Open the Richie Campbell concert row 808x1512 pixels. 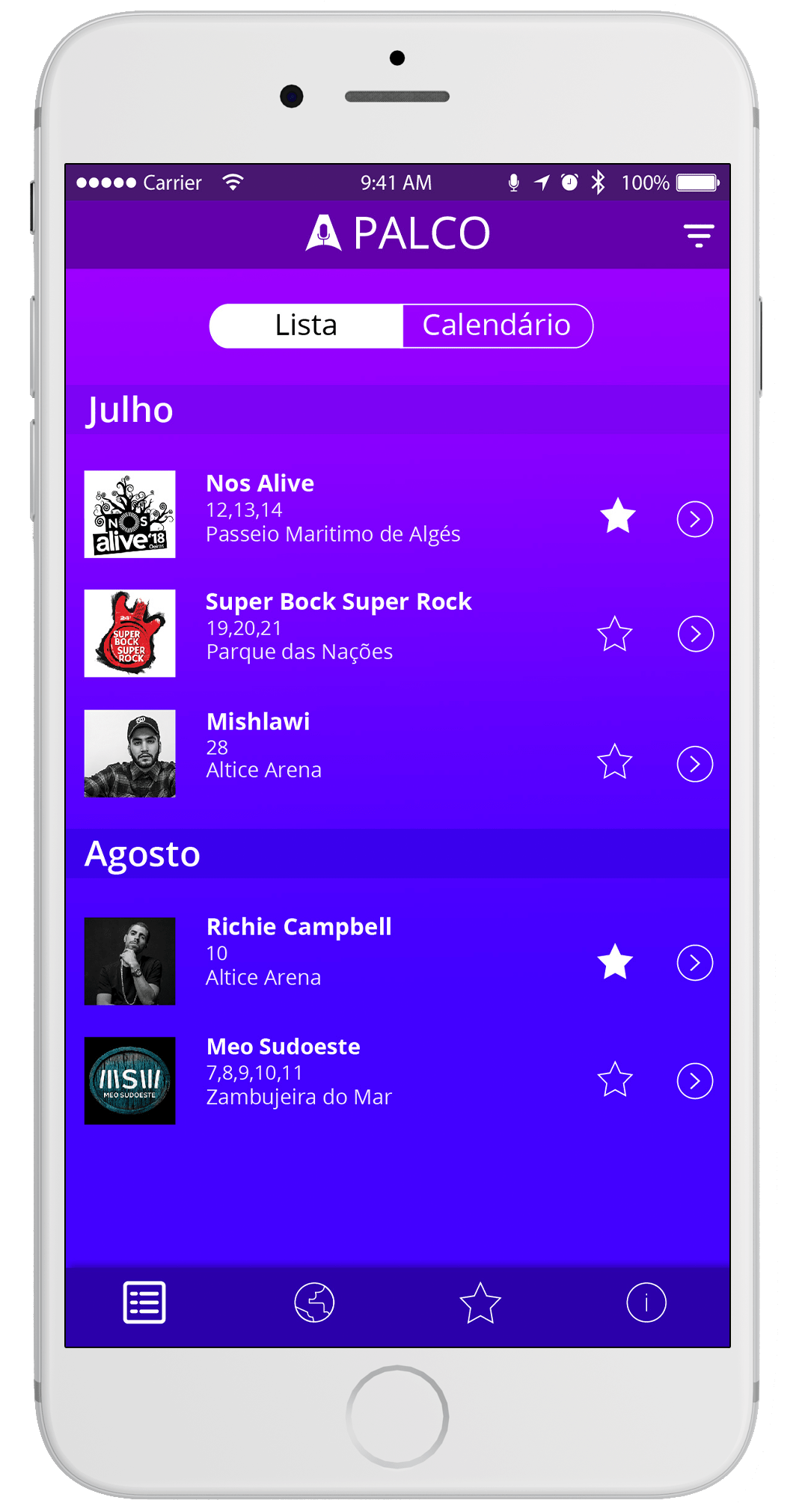299,953
